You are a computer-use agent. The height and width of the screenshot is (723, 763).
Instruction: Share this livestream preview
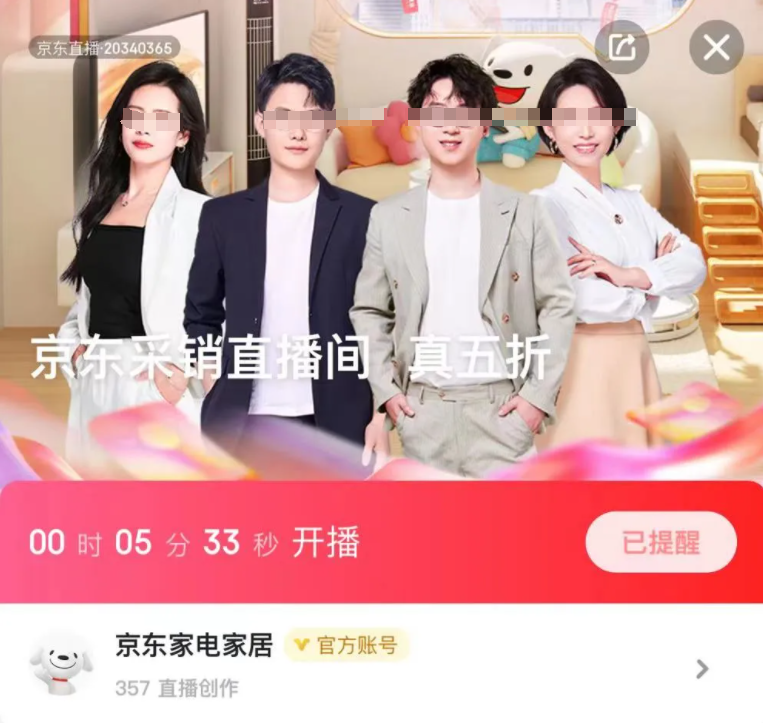pyautogui.click(x=621, y=47)
